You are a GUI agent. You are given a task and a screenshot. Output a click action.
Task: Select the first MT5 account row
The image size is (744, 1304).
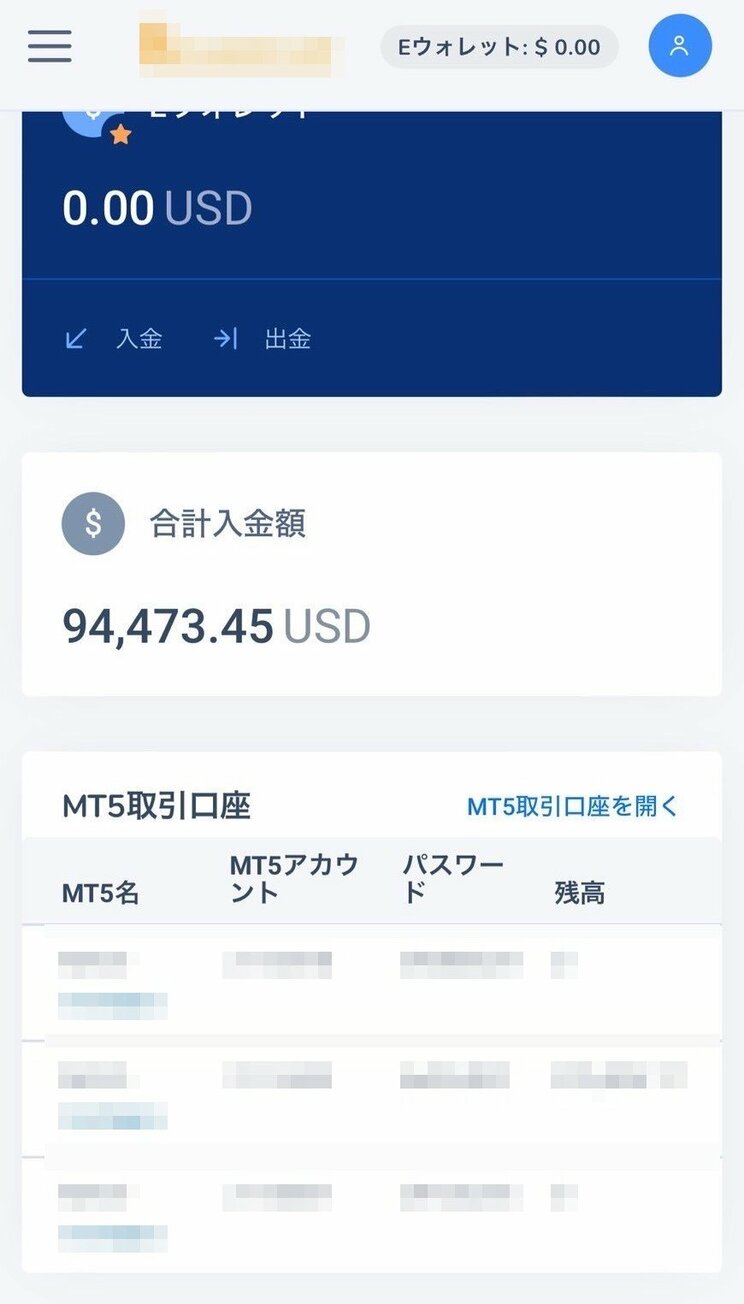(370, 980)
